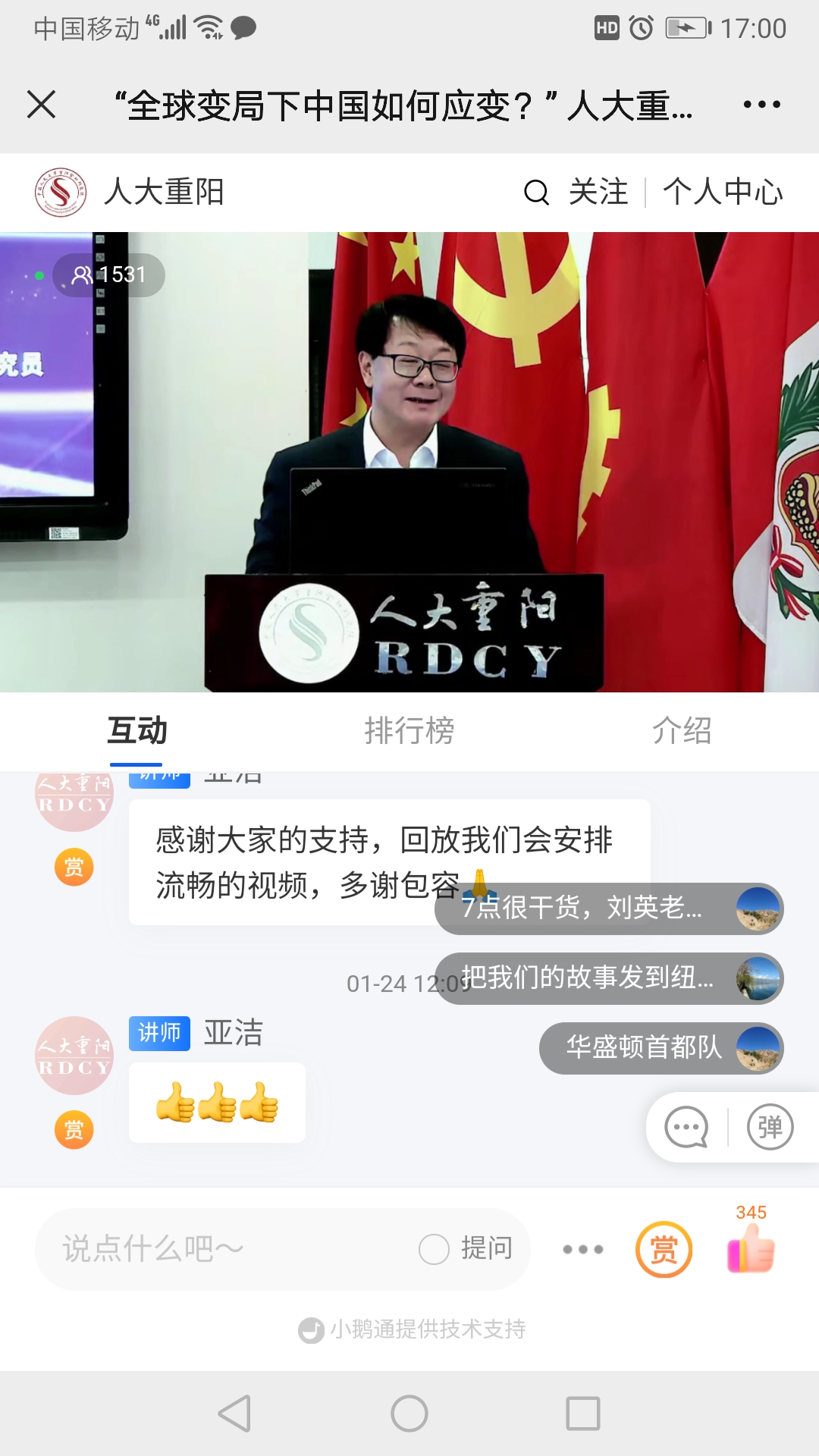Image resolution: width=819 pixels, height=1456 pixels.
Task: Open 人大重阳 channel profile logo
Action: (x=61, y=193)
